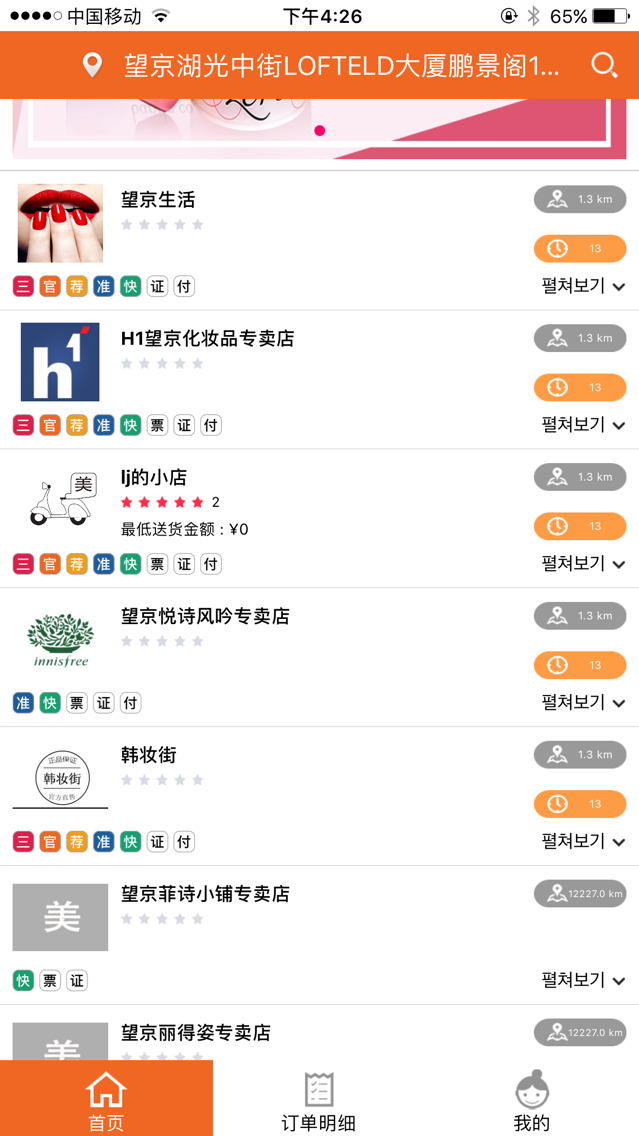Viewport: 639px width, 1136px height.
Task: Open the lj的小店 store
Action: tap(154, 478)
